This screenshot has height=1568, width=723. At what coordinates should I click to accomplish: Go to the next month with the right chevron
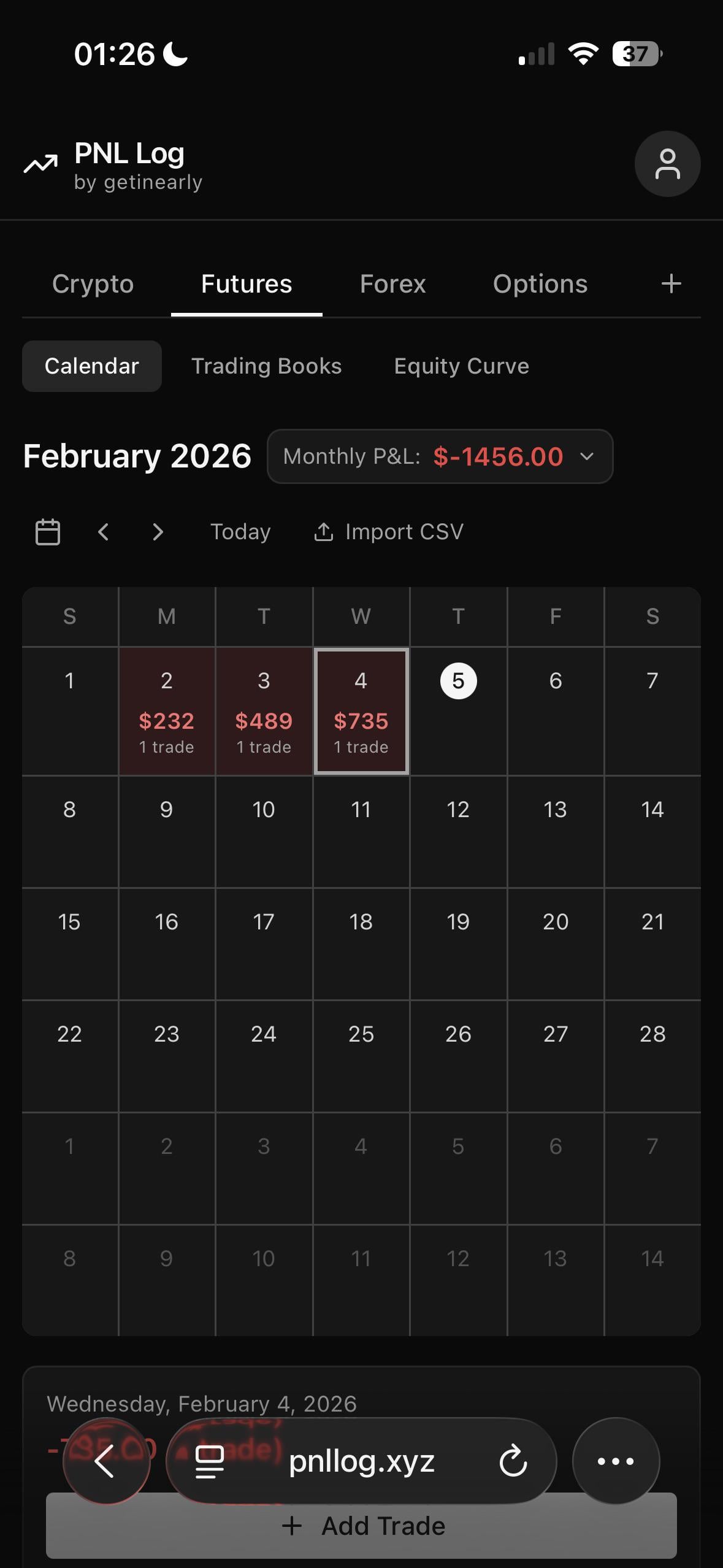tap(158, 531)
